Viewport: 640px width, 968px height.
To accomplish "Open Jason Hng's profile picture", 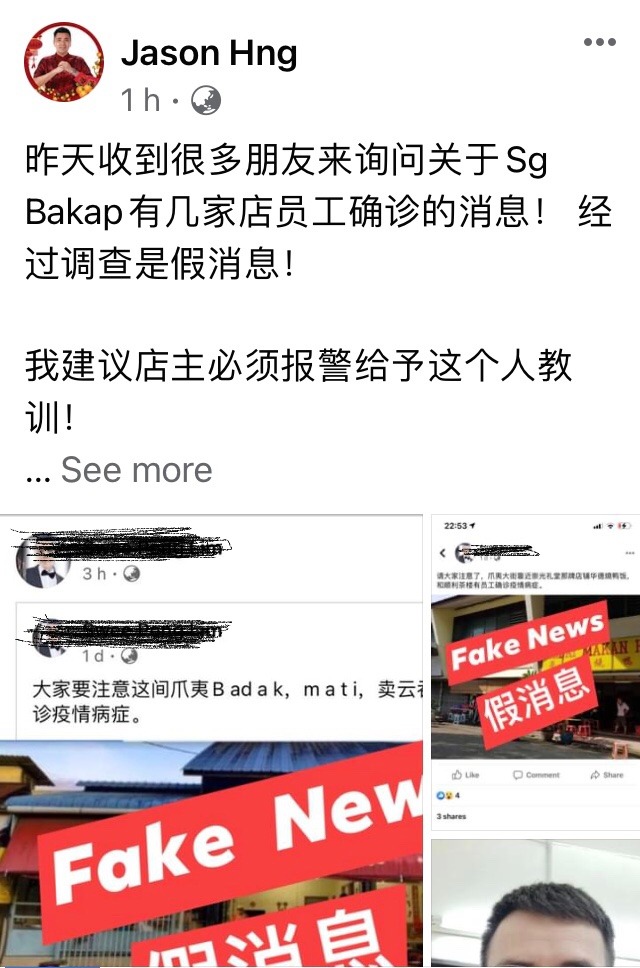I will point(63,62).
